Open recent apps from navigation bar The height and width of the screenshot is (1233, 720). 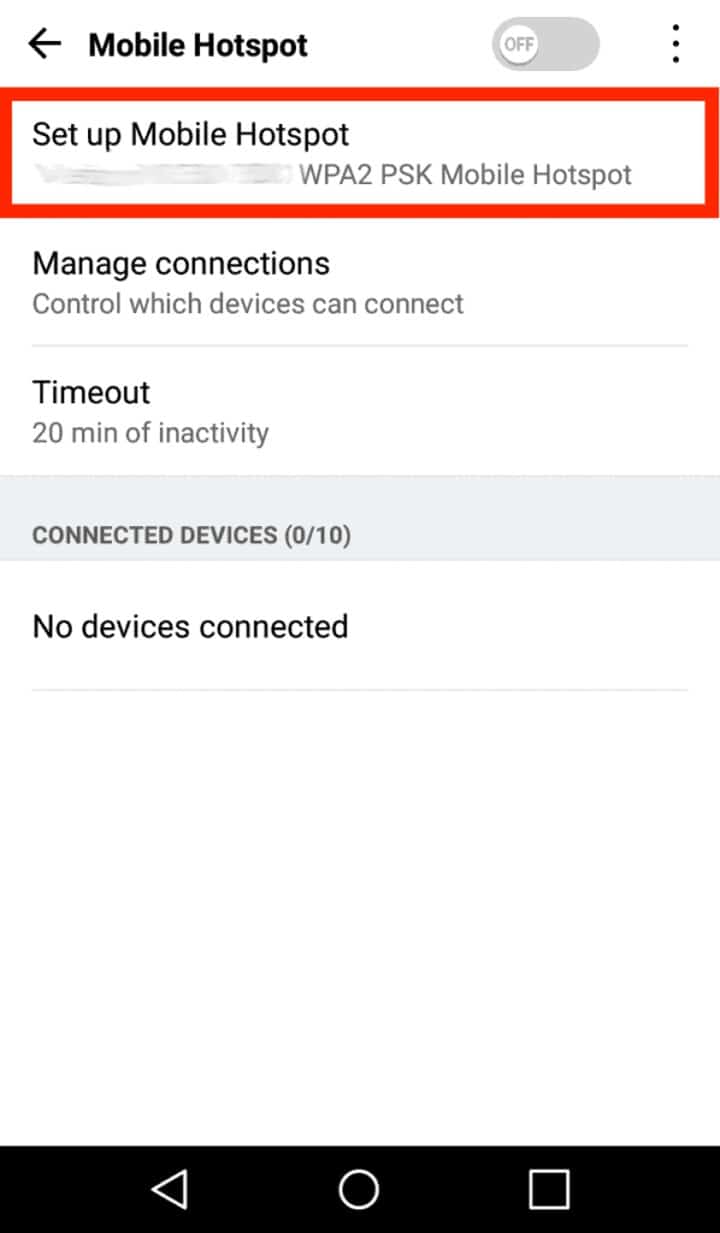tap(549, 1189)
